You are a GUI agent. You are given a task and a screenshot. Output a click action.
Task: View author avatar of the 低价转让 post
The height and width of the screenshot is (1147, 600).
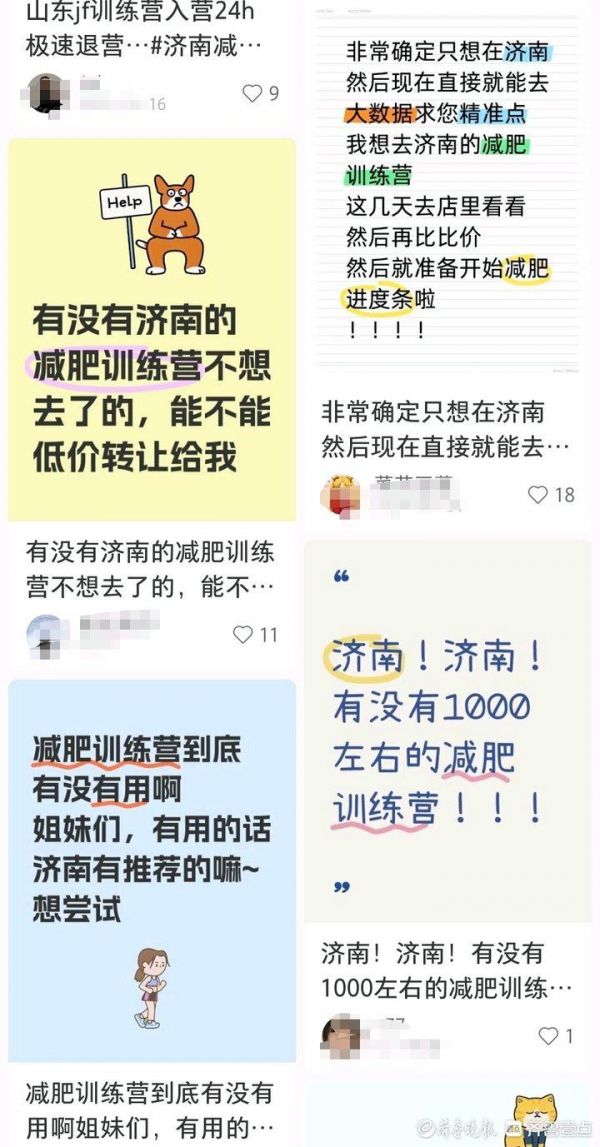click(x=46, y=634)
